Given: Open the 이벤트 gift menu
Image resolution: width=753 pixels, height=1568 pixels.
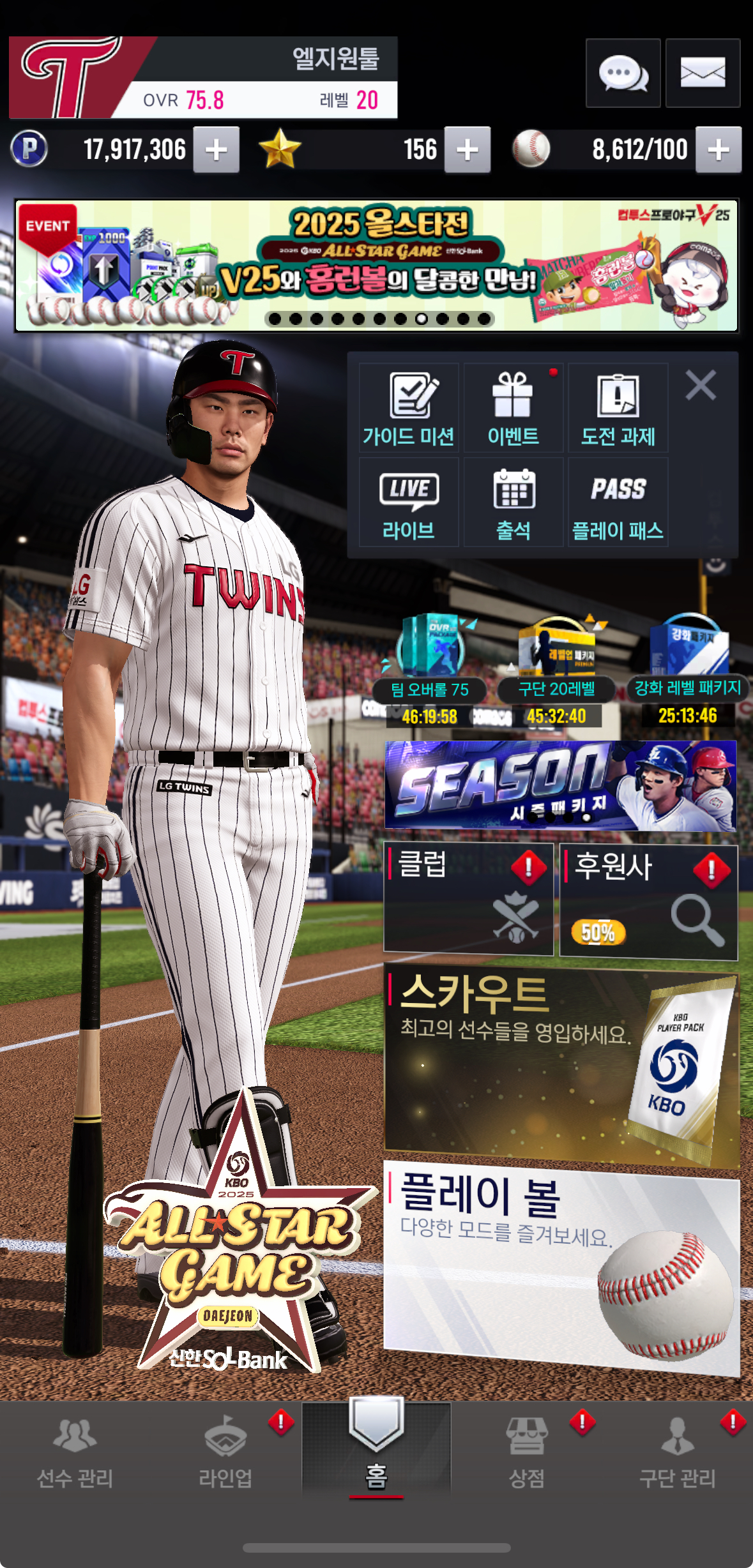Looking at the screenshot, I should [513, 409].
